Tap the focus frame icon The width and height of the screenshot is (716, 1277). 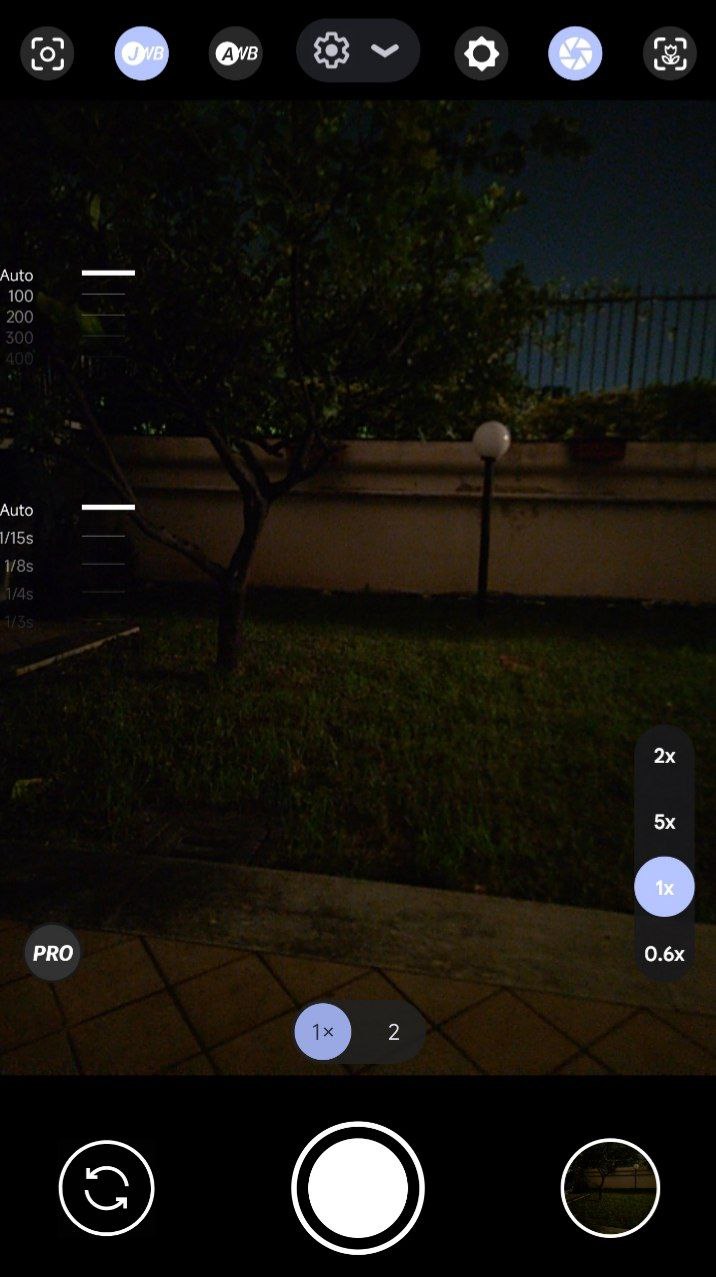[x=47, y=53]
